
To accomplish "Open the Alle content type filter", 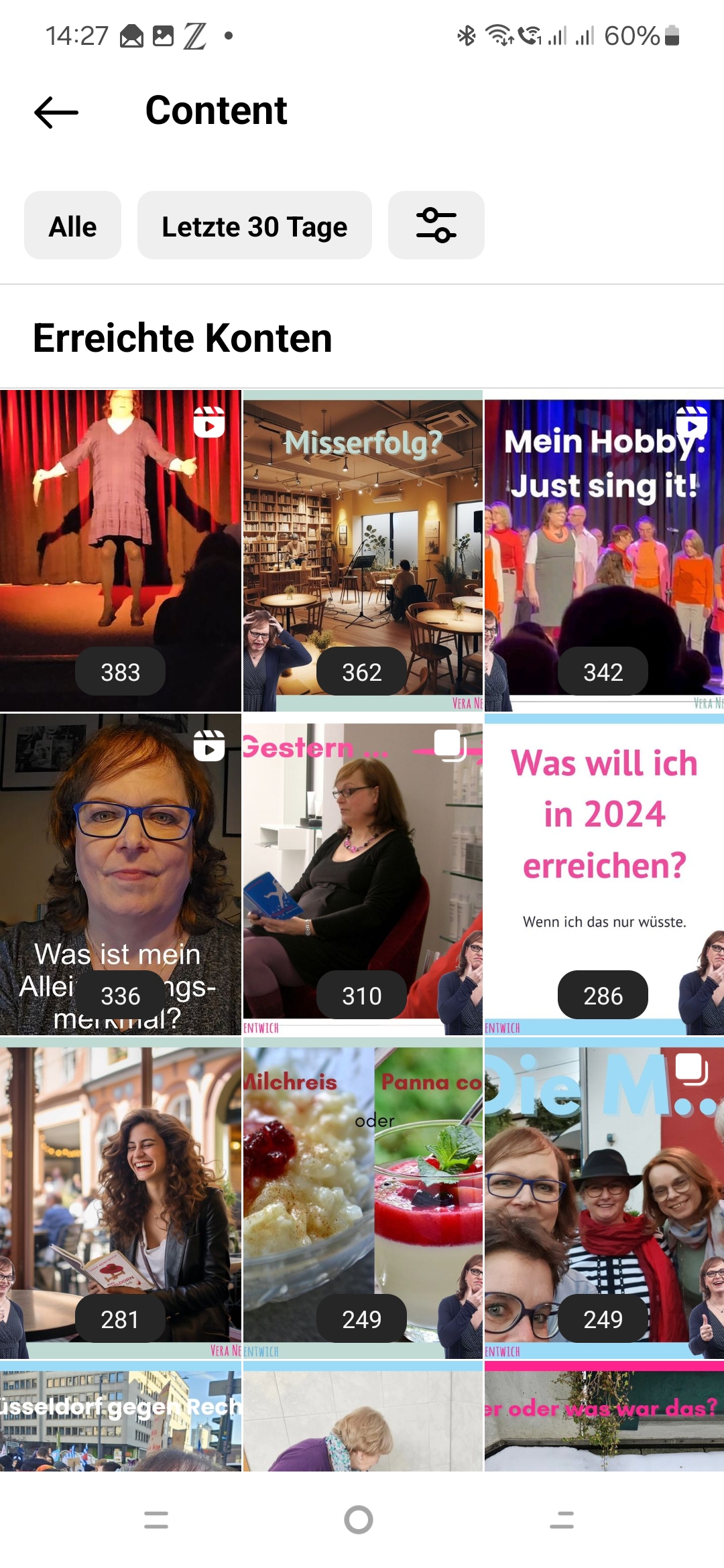I will click(x=72, y=226).
